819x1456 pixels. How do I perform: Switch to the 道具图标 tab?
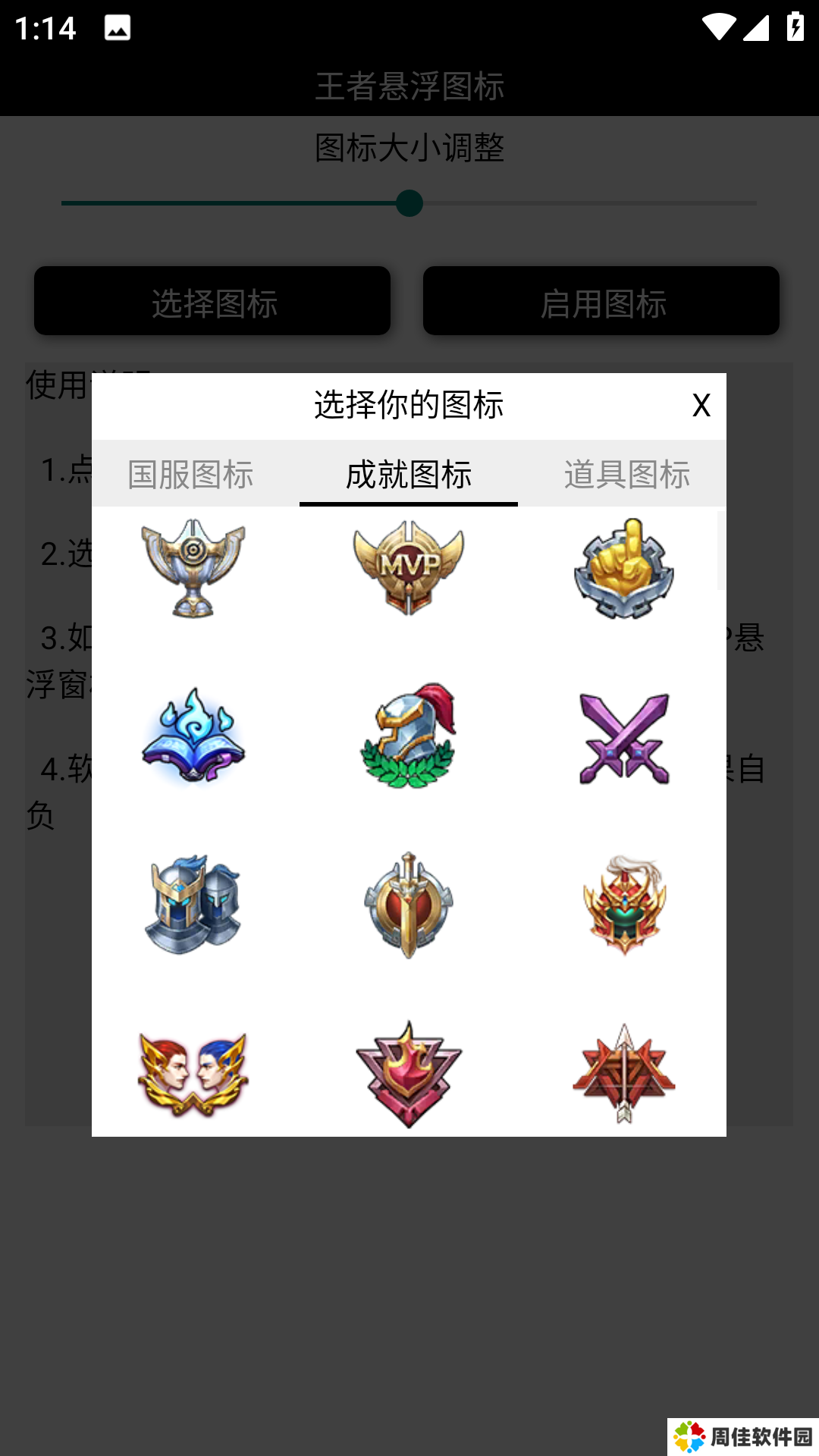(626, 475)
